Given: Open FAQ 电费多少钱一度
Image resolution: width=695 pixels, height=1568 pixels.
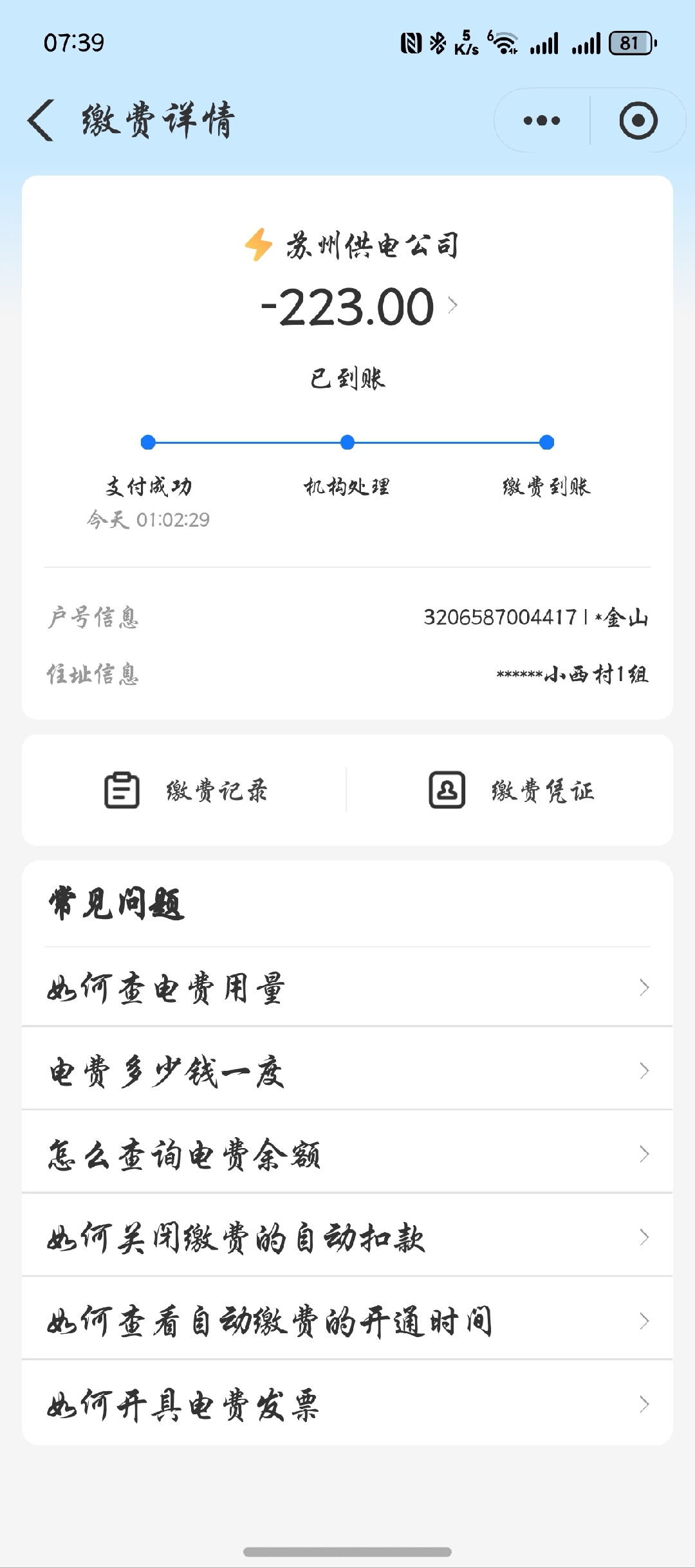Looking at the screenshot, I should point(347,1071).
